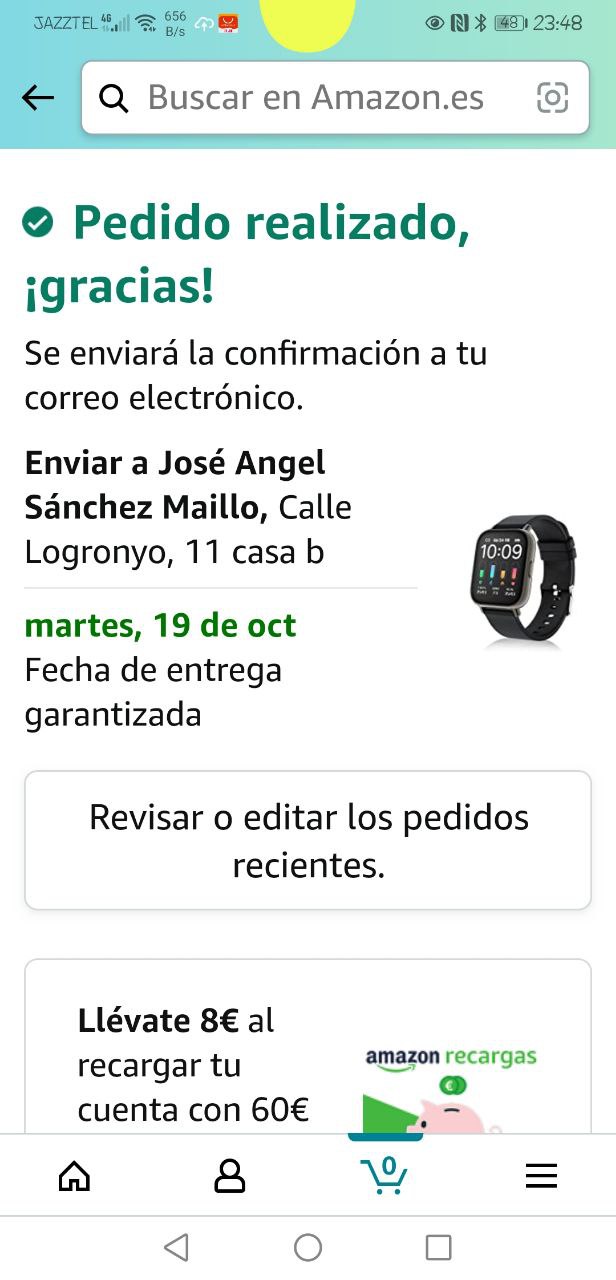The width and height of the screenshot is (616, 1280).
Task: Switch to the Home tab
Action: 75,1177
